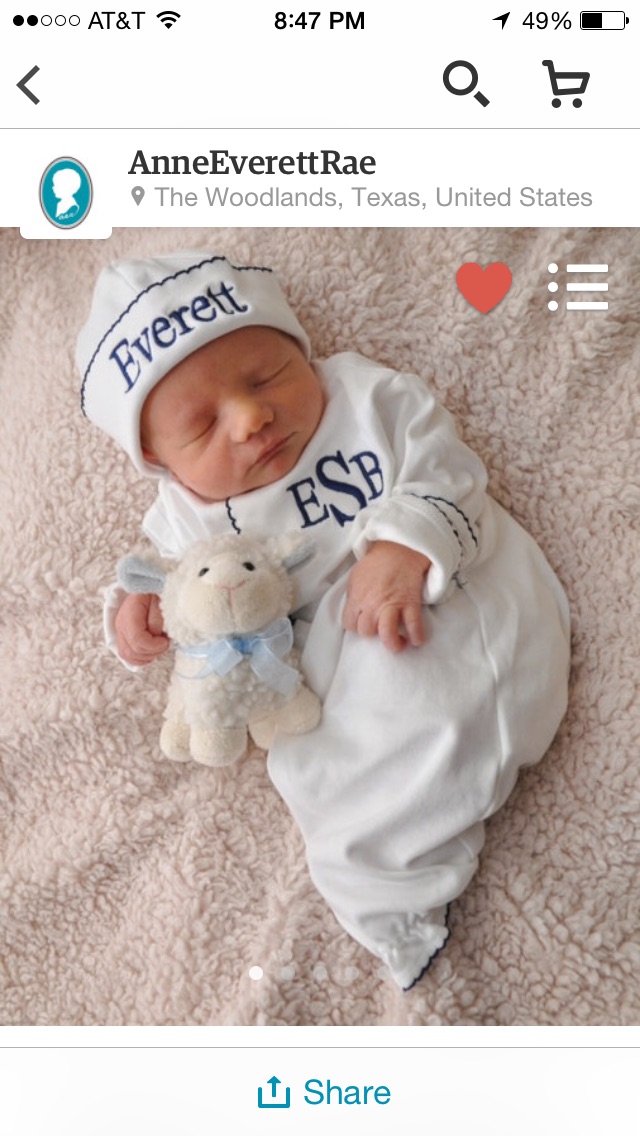Viewport: 640px width, 1136px height.
Task: Tap the red heart favorite icon
Action: pyautogui.click(x=484, y=287)
